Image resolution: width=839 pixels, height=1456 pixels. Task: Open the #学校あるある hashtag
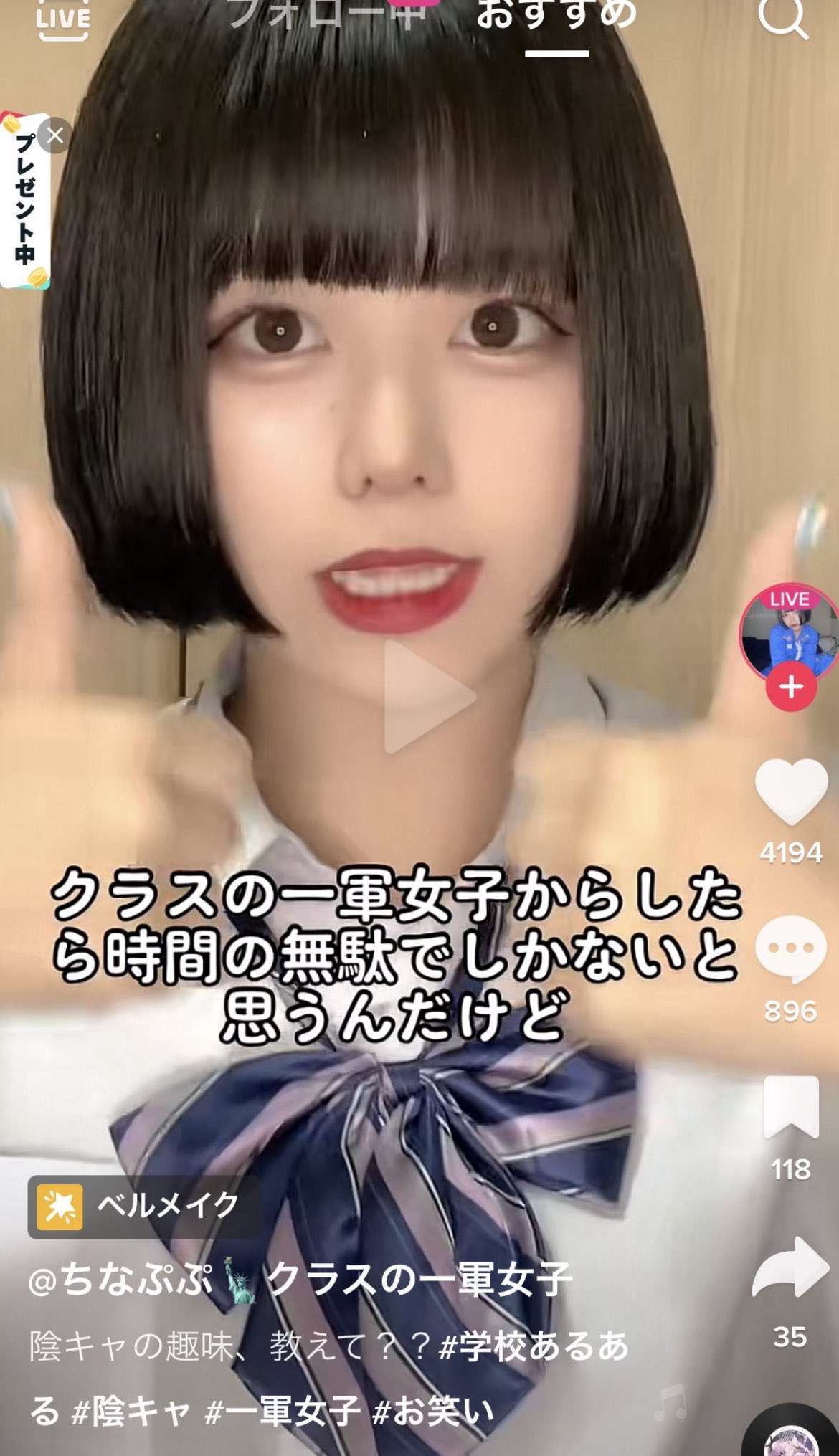(534, 1346)
